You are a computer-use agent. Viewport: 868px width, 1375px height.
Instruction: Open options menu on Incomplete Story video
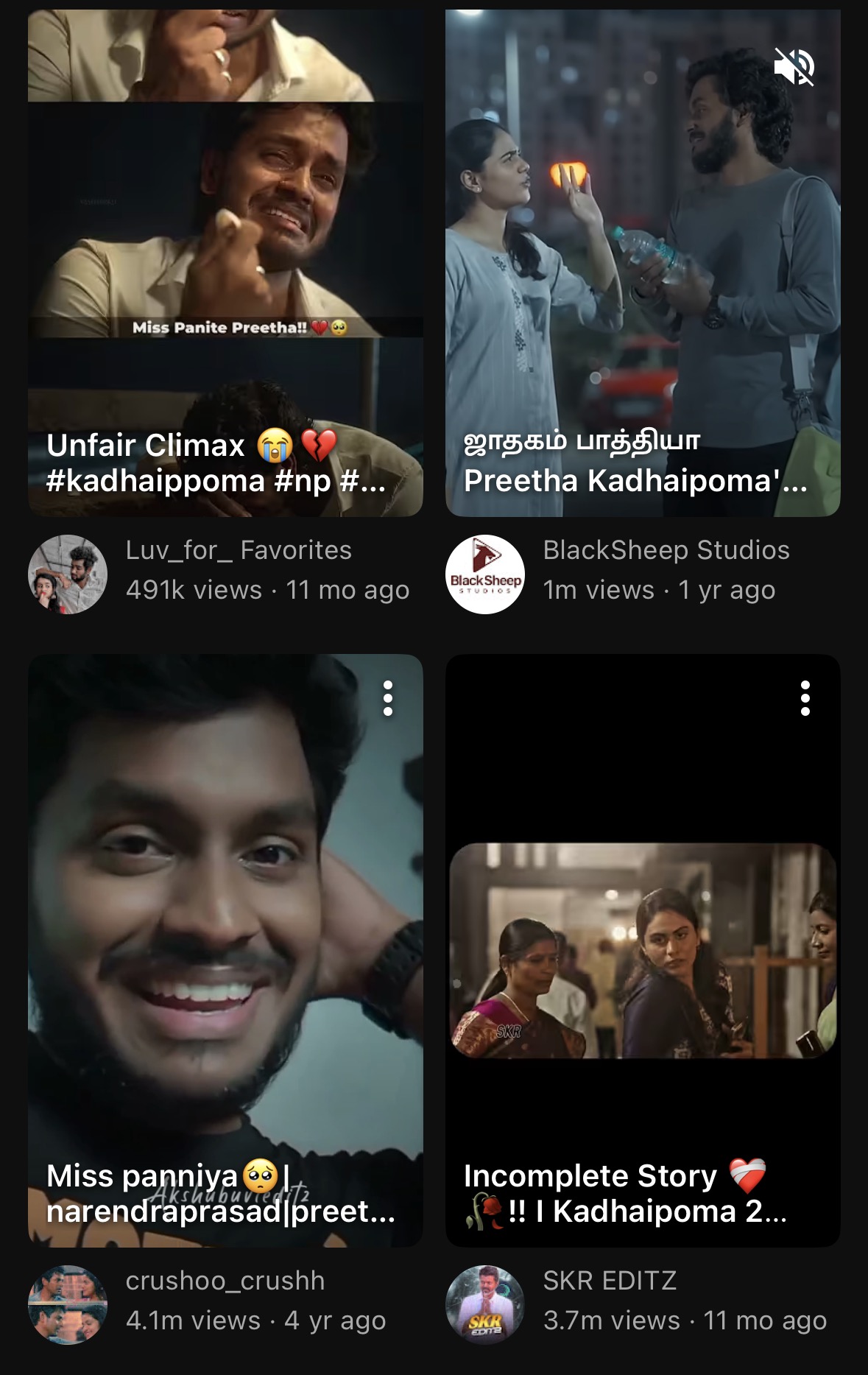point(805,698)
